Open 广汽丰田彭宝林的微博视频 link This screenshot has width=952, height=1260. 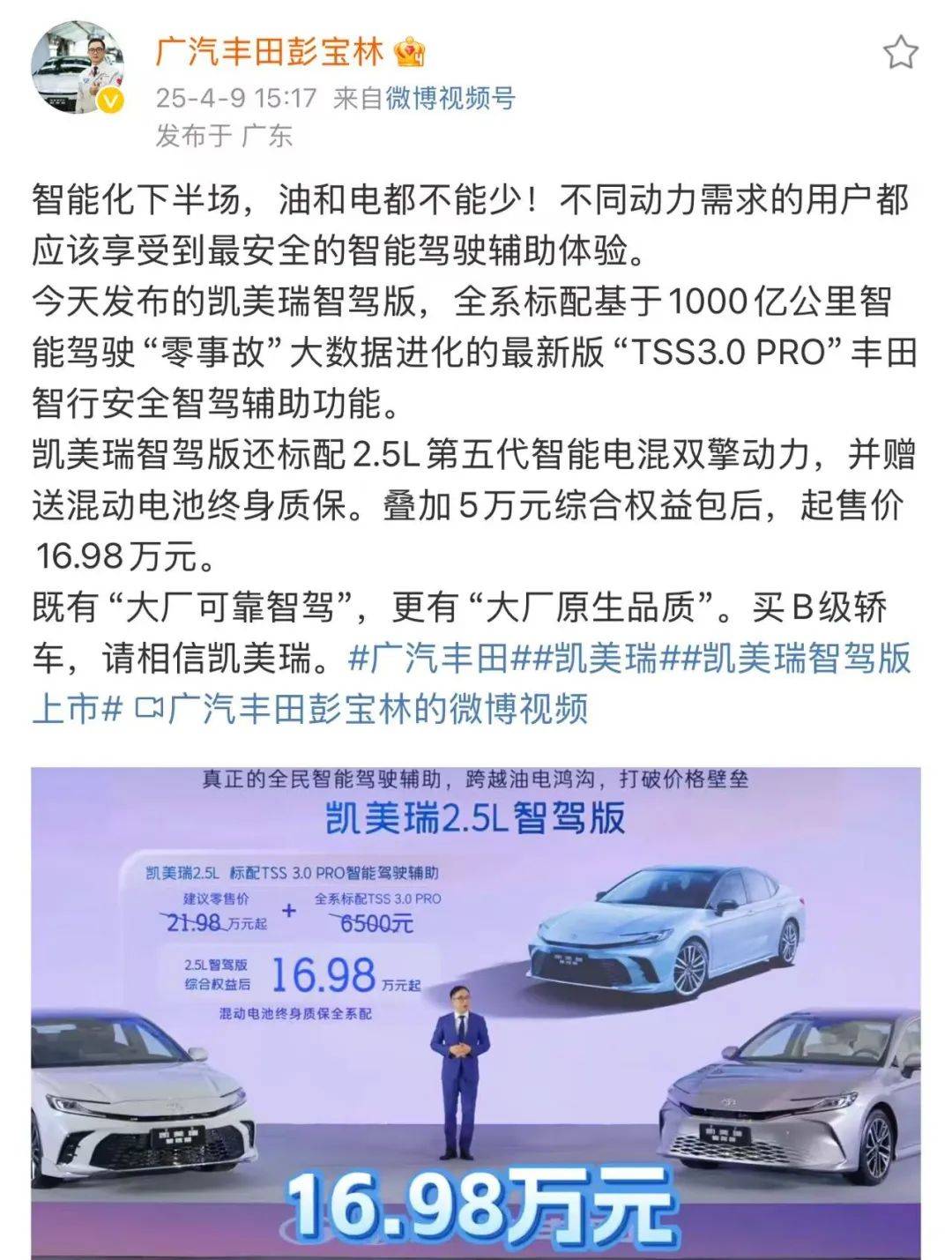(x=363, y=708)
